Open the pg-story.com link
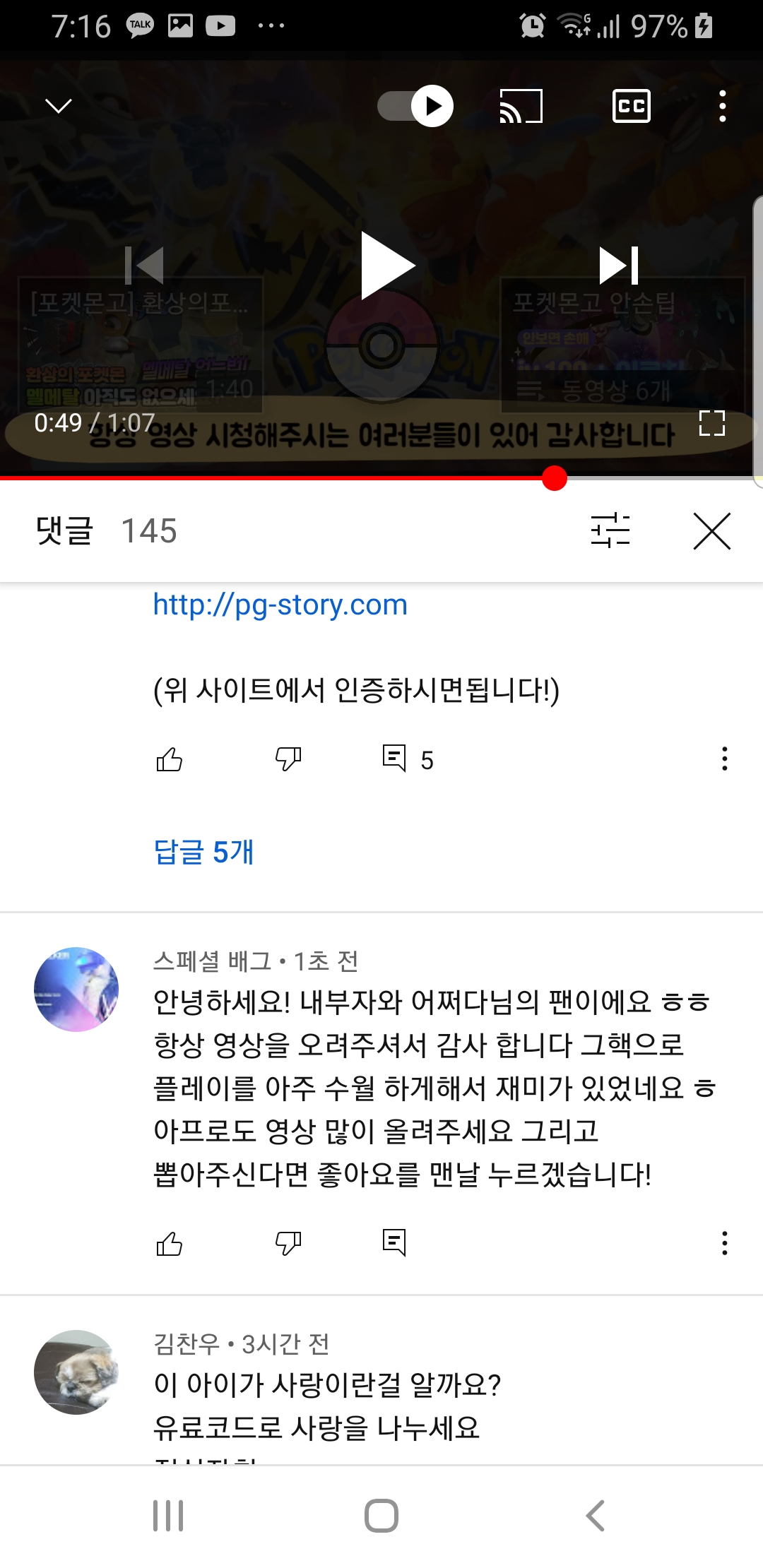Image resolution: width=763 pixels, height=1568 pixels. 280,605
